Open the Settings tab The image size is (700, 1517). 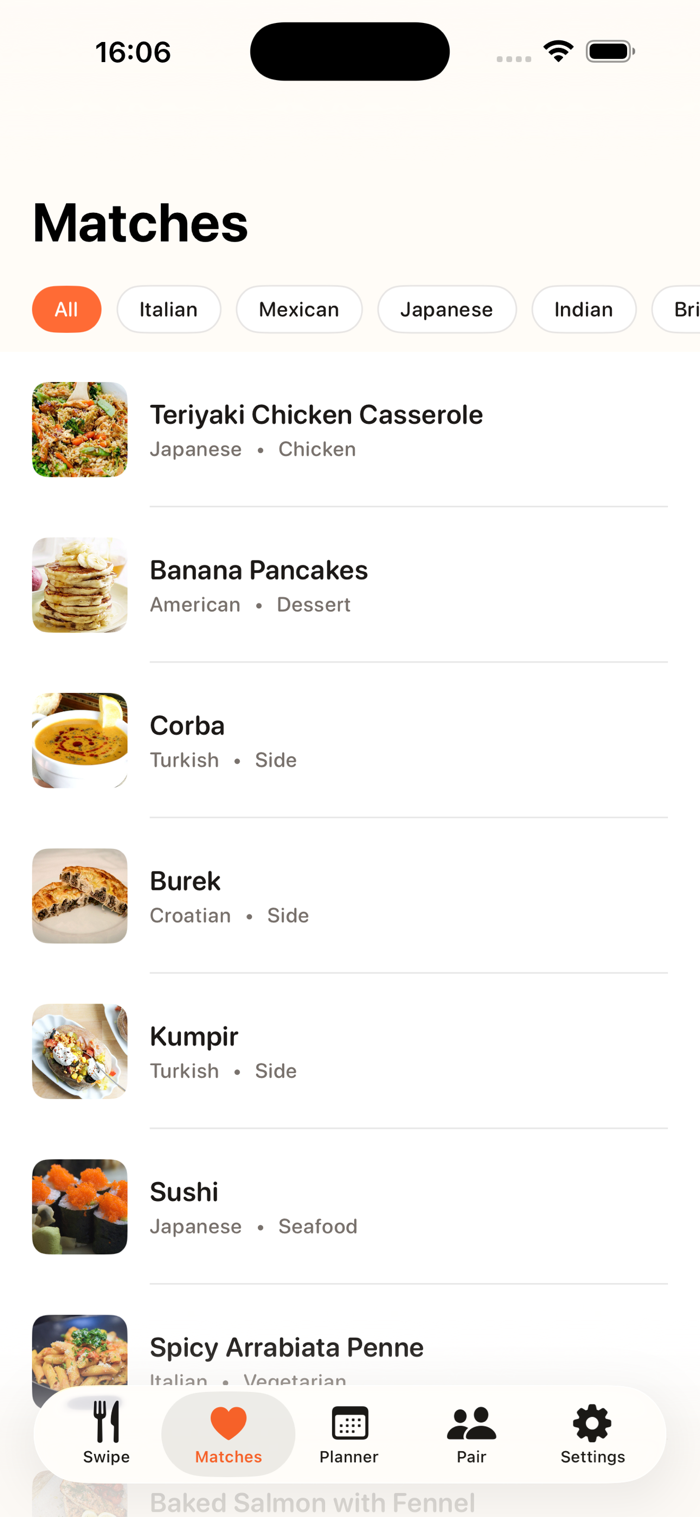pyautogui.click(x=593, y=1434)
